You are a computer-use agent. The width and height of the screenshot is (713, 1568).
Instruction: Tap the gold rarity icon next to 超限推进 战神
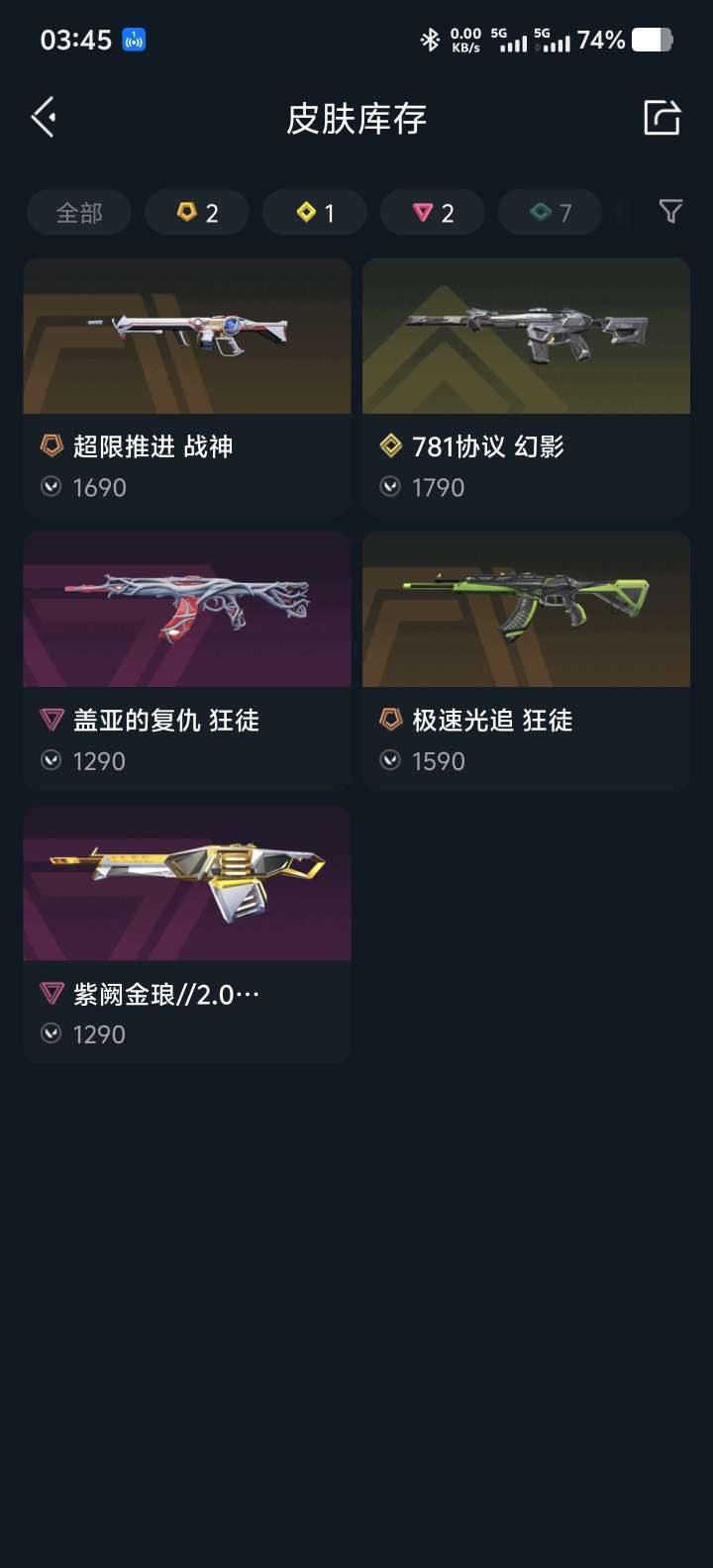(51, 446)
